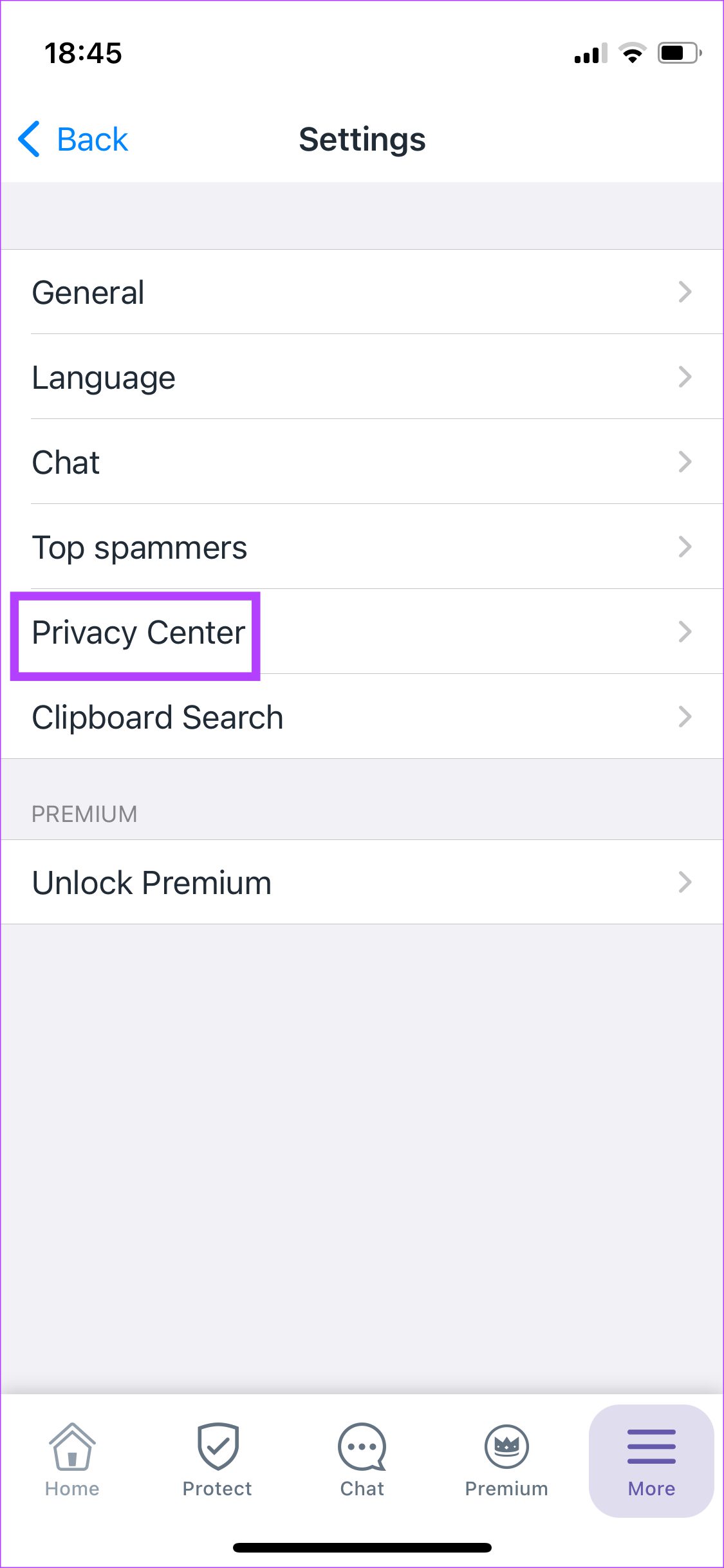Switch to the Protect tab
Viewport: 724px width, 1568px height.
coord(218,1460)
